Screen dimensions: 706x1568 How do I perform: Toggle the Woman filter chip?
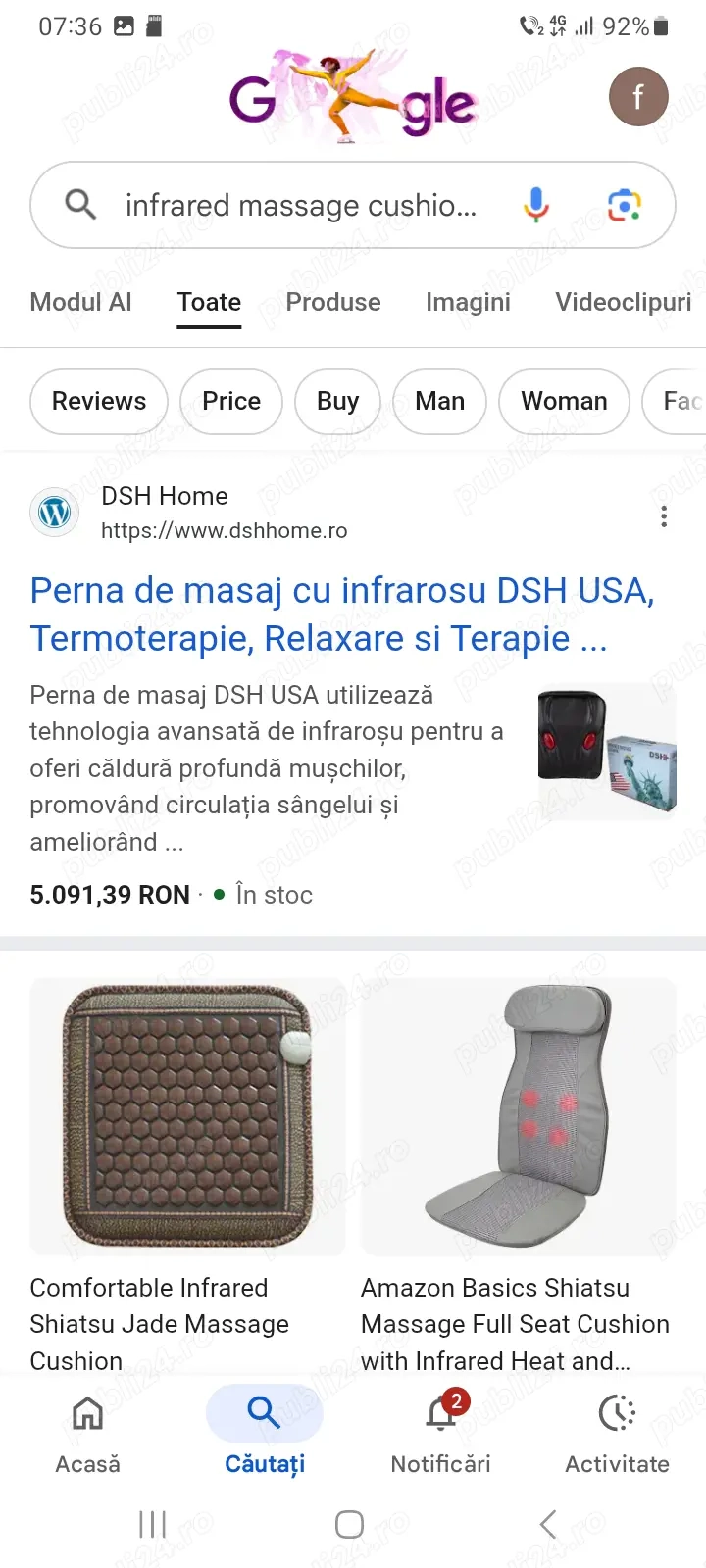click(563, 401)
